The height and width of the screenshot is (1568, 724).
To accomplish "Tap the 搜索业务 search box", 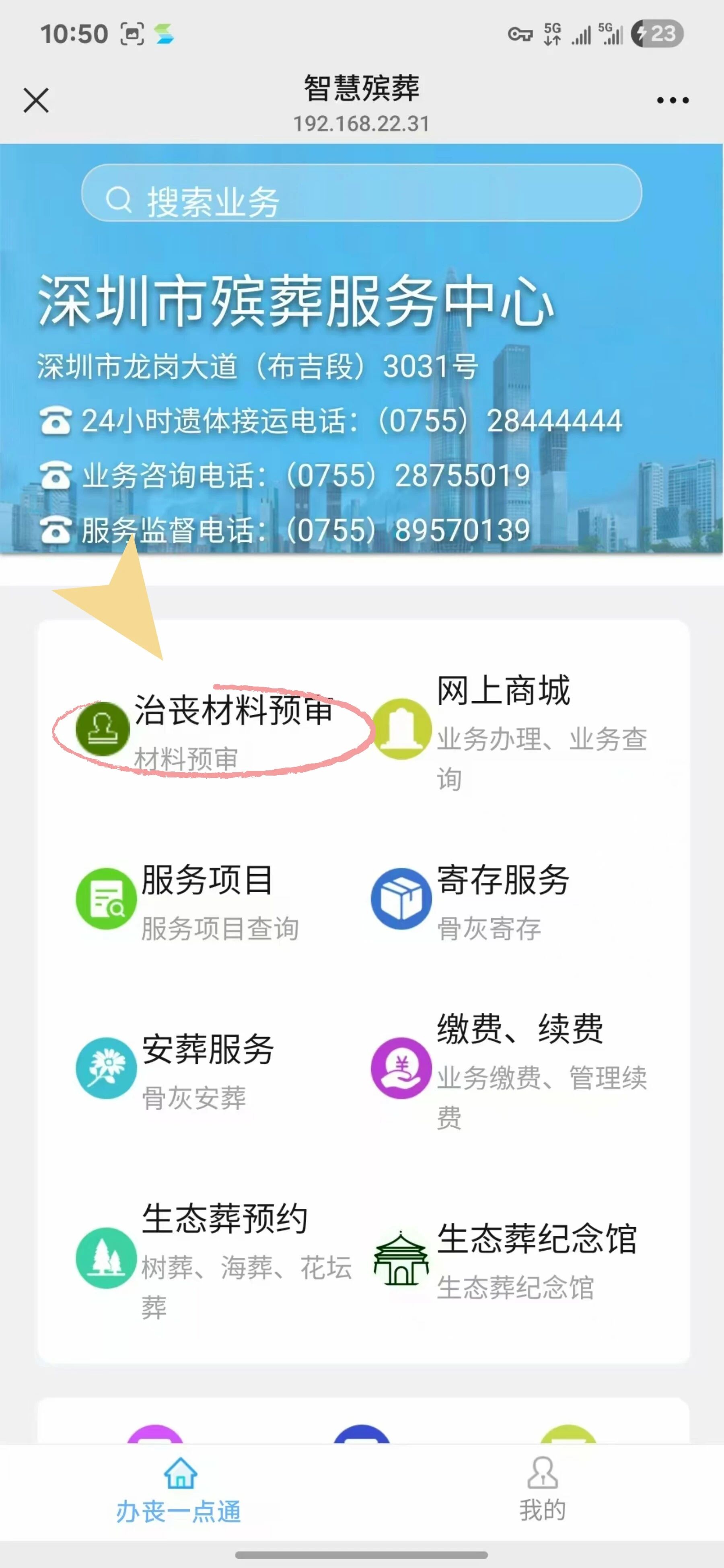I will pos(361,193).
